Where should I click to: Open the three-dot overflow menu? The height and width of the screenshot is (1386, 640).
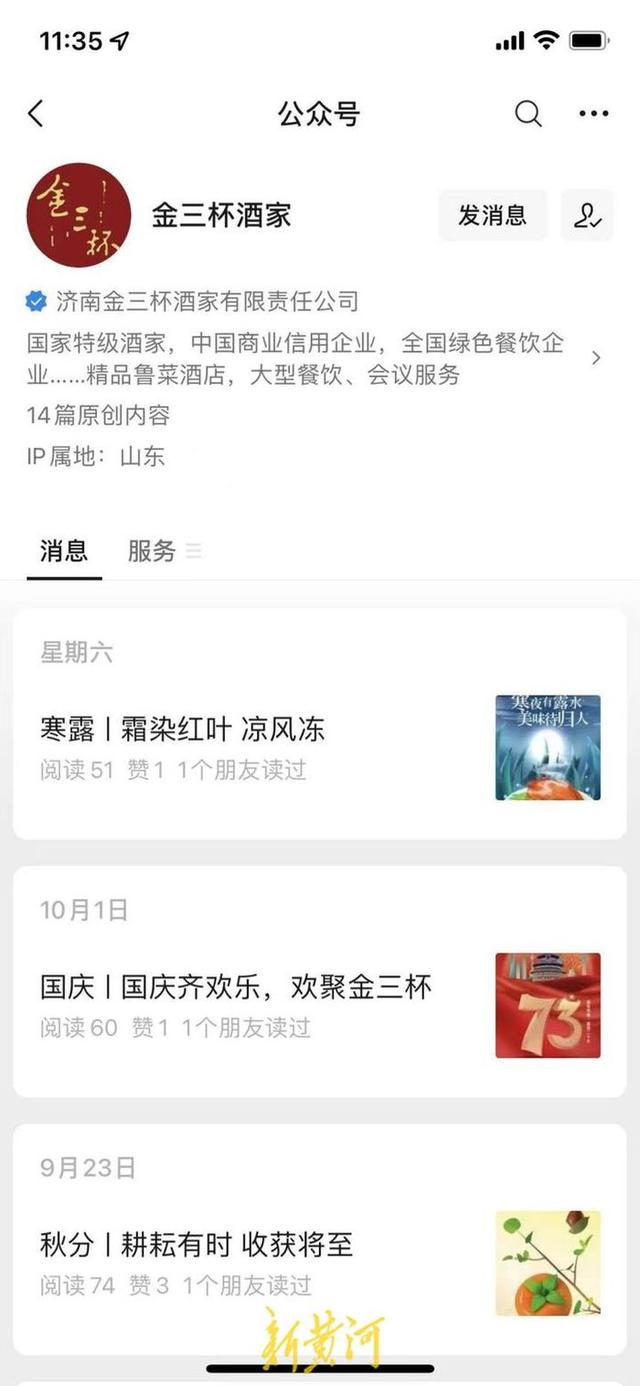[x=594, y=114]
